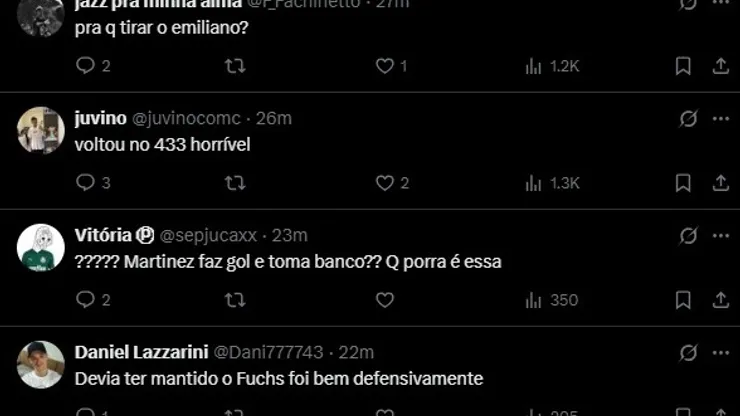Viewport: 740px width, 416px height.
Task: Bookmark the reply "pra q tirar o emiliano?"
Action: point(683,66)
